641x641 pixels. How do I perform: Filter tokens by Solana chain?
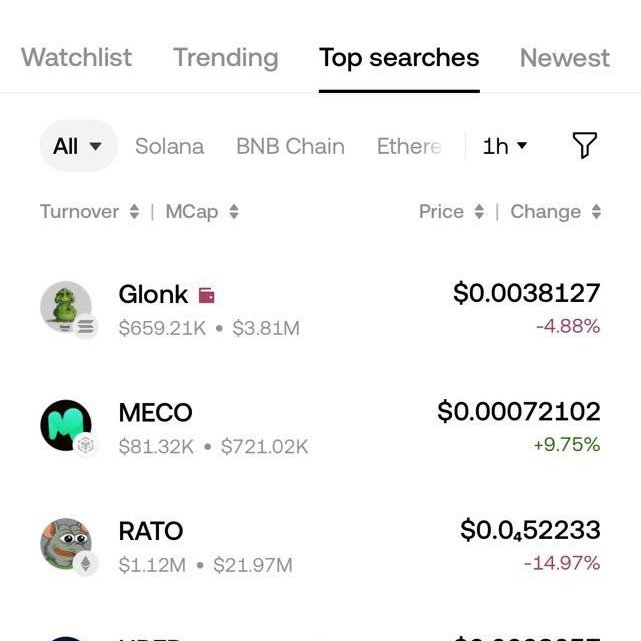(169, 146)
